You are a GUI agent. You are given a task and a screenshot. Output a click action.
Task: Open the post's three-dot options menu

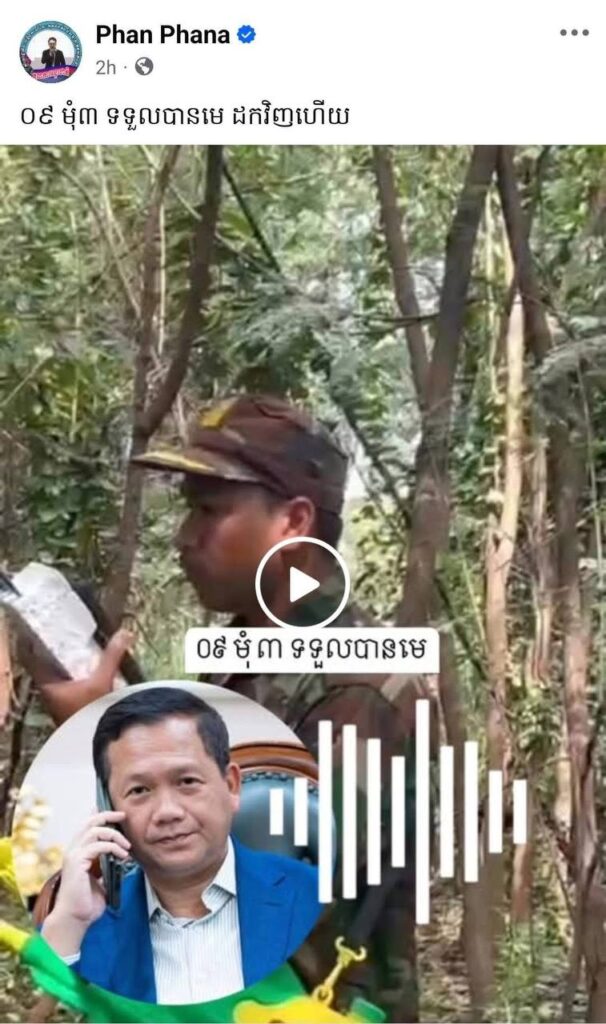[573, 33]
